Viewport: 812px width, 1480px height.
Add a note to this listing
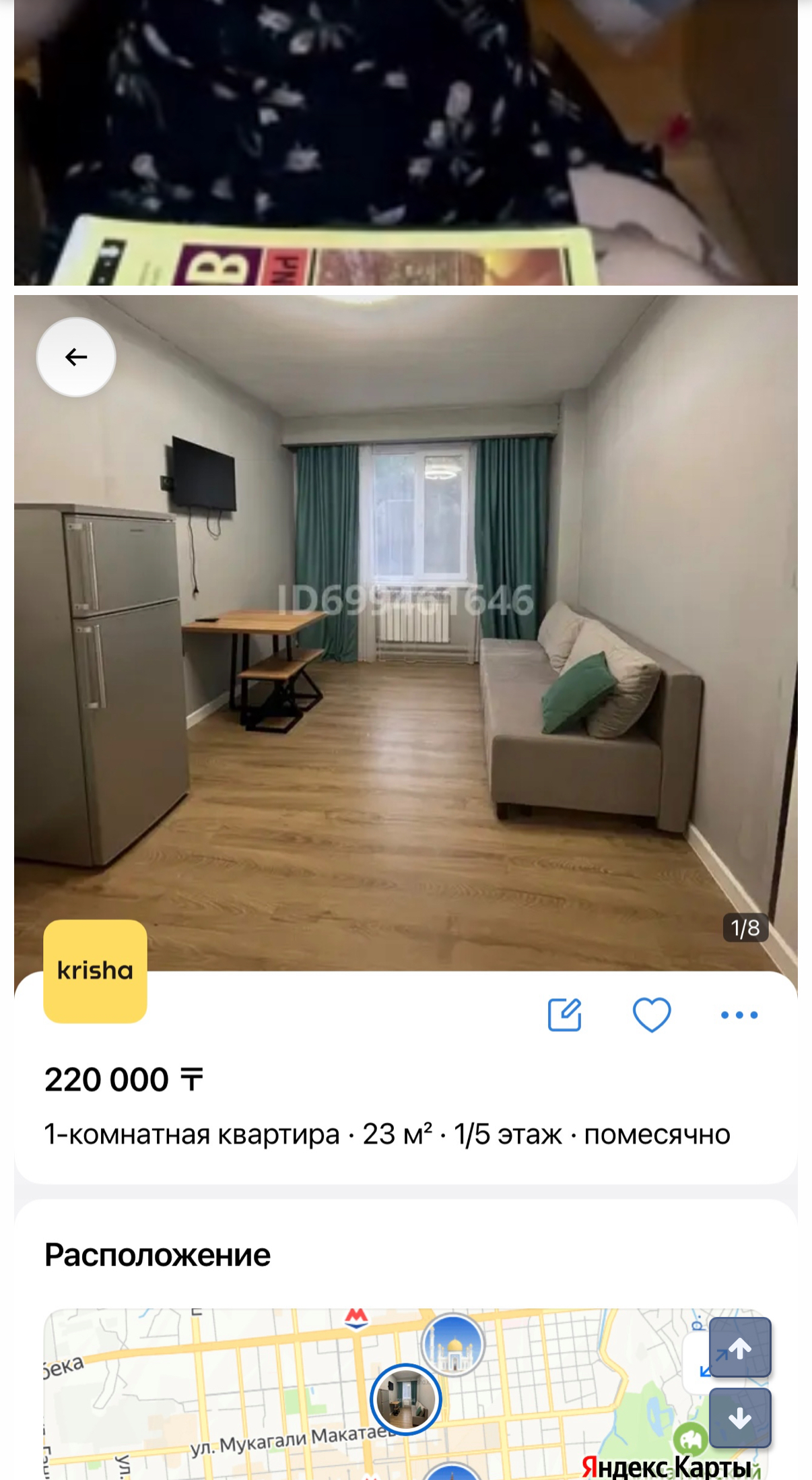564,1015
